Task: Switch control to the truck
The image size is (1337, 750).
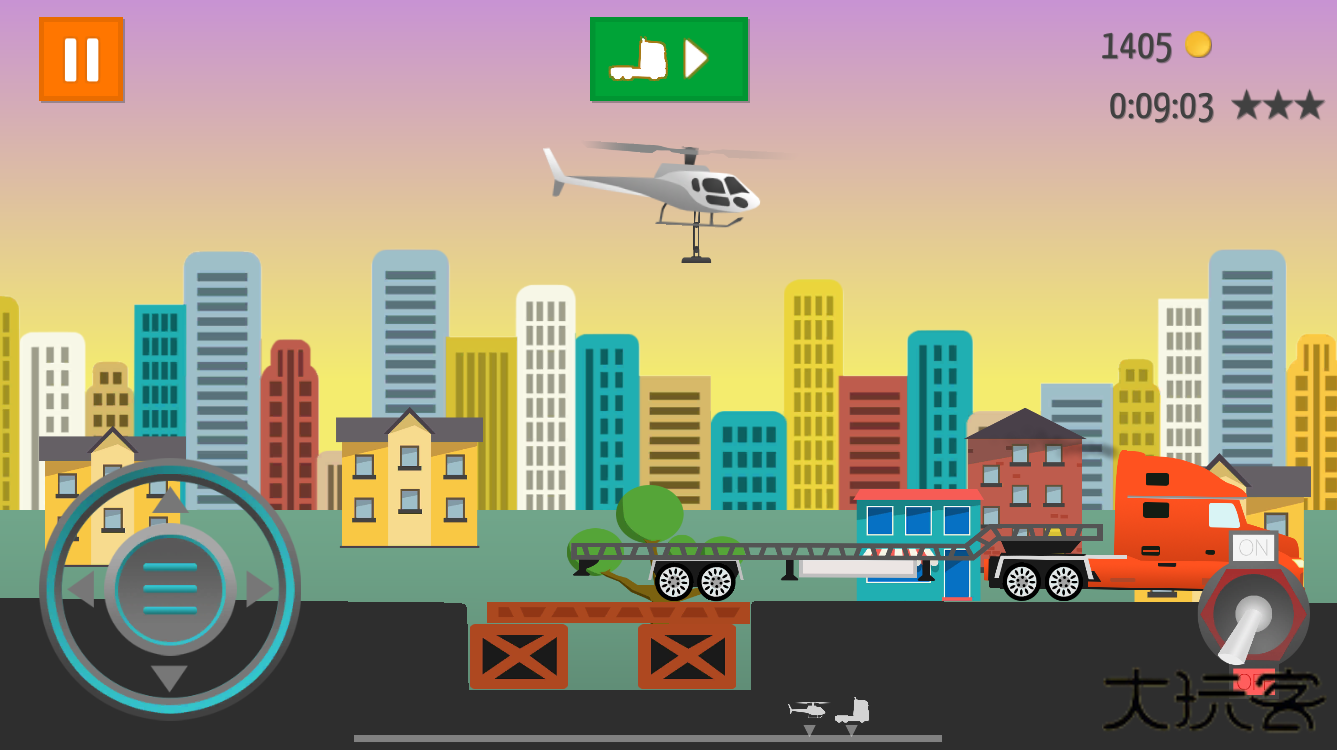Action: coord(668,59)
